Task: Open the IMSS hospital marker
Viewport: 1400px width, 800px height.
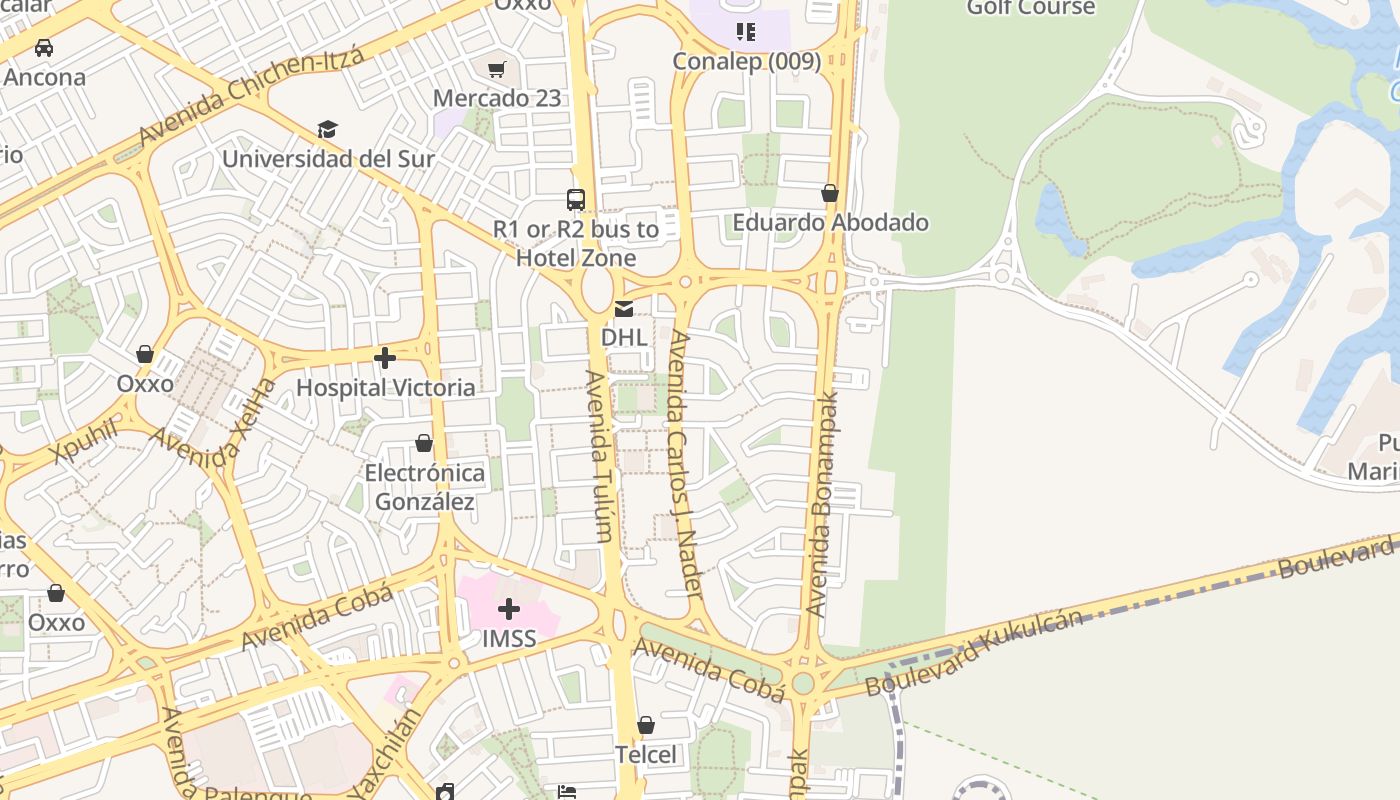Action: [509, 608]
